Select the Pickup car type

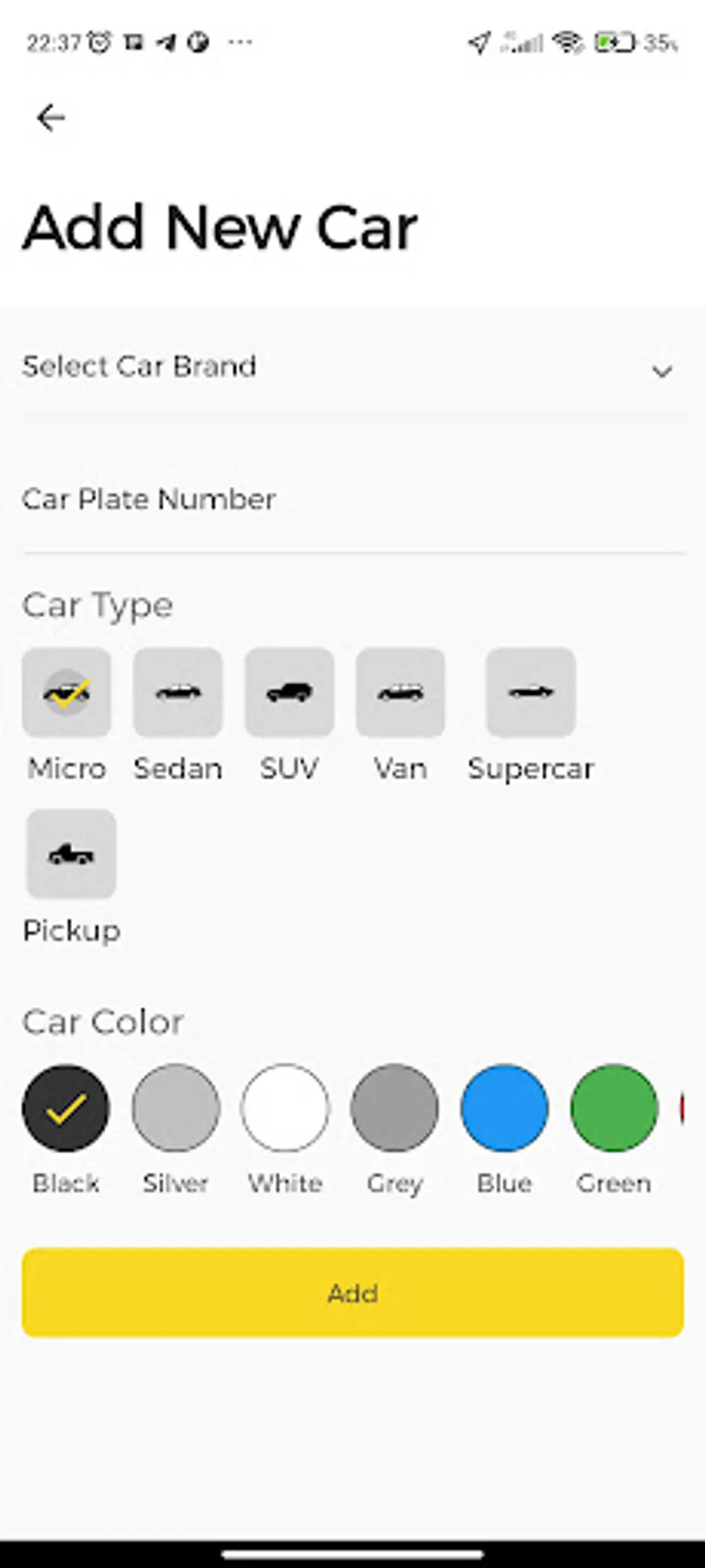[x=71, y=854]
